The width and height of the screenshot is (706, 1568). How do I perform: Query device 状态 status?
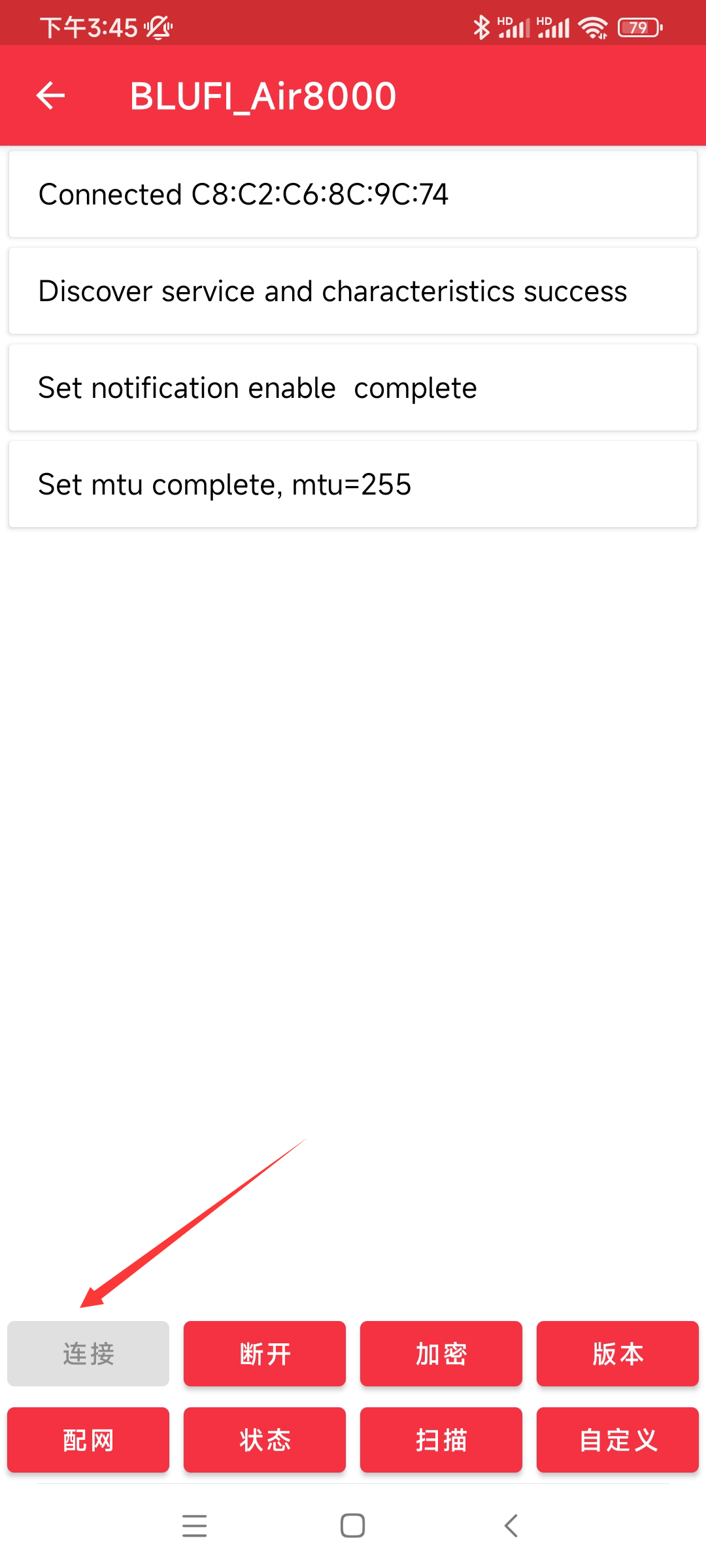[265, 1440]
